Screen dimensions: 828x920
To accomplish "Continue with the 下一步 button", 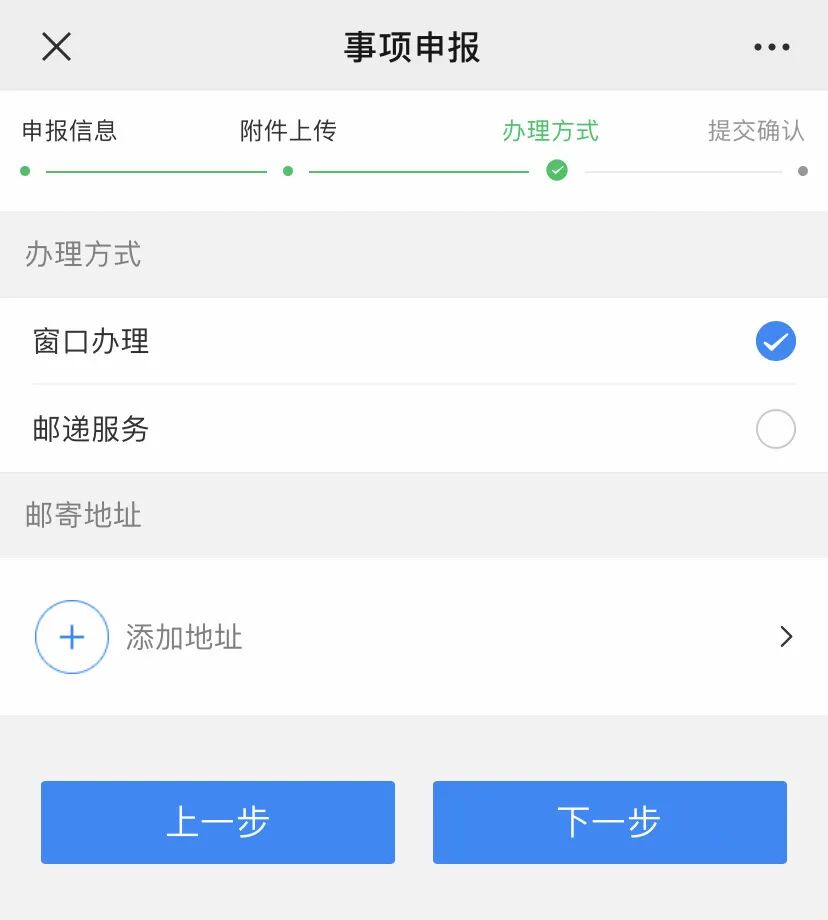I will tap(609, 822).
